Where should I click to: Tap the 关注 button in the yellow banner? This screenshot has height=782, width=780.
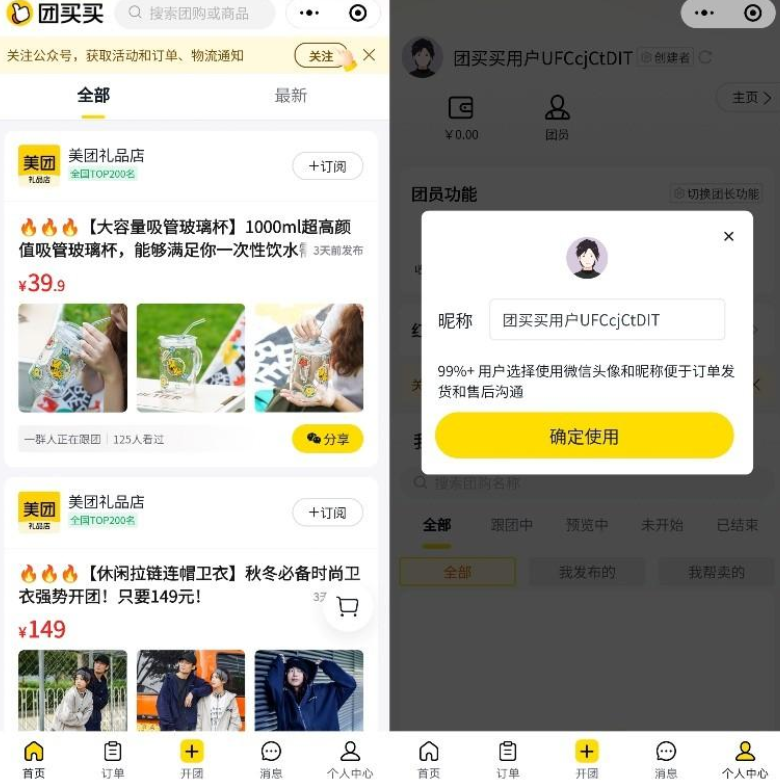[321, 56]
